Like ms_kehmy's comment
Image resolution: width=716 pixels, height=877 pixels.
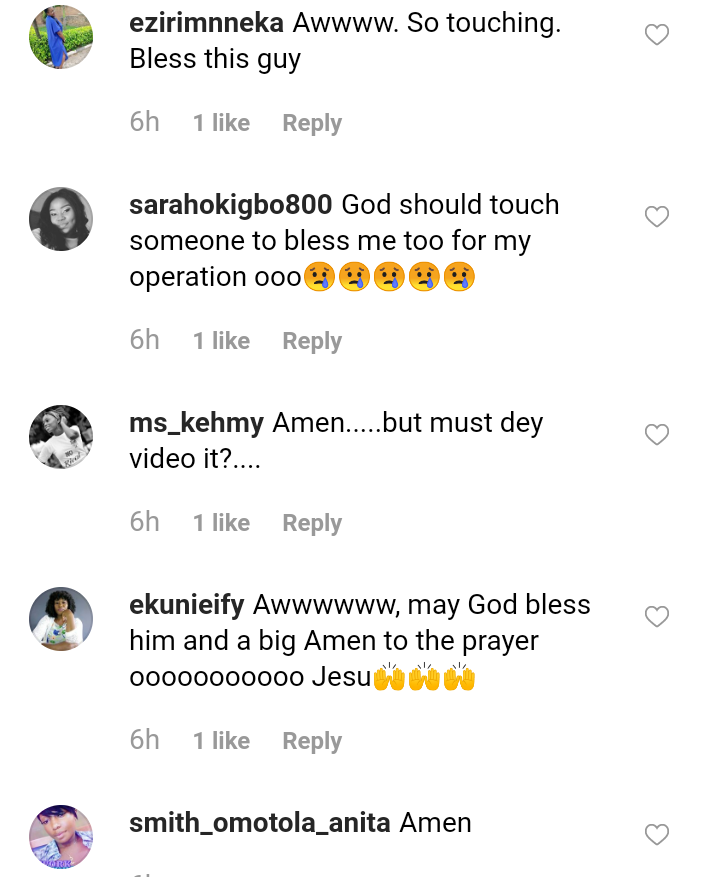pos(656,435)
